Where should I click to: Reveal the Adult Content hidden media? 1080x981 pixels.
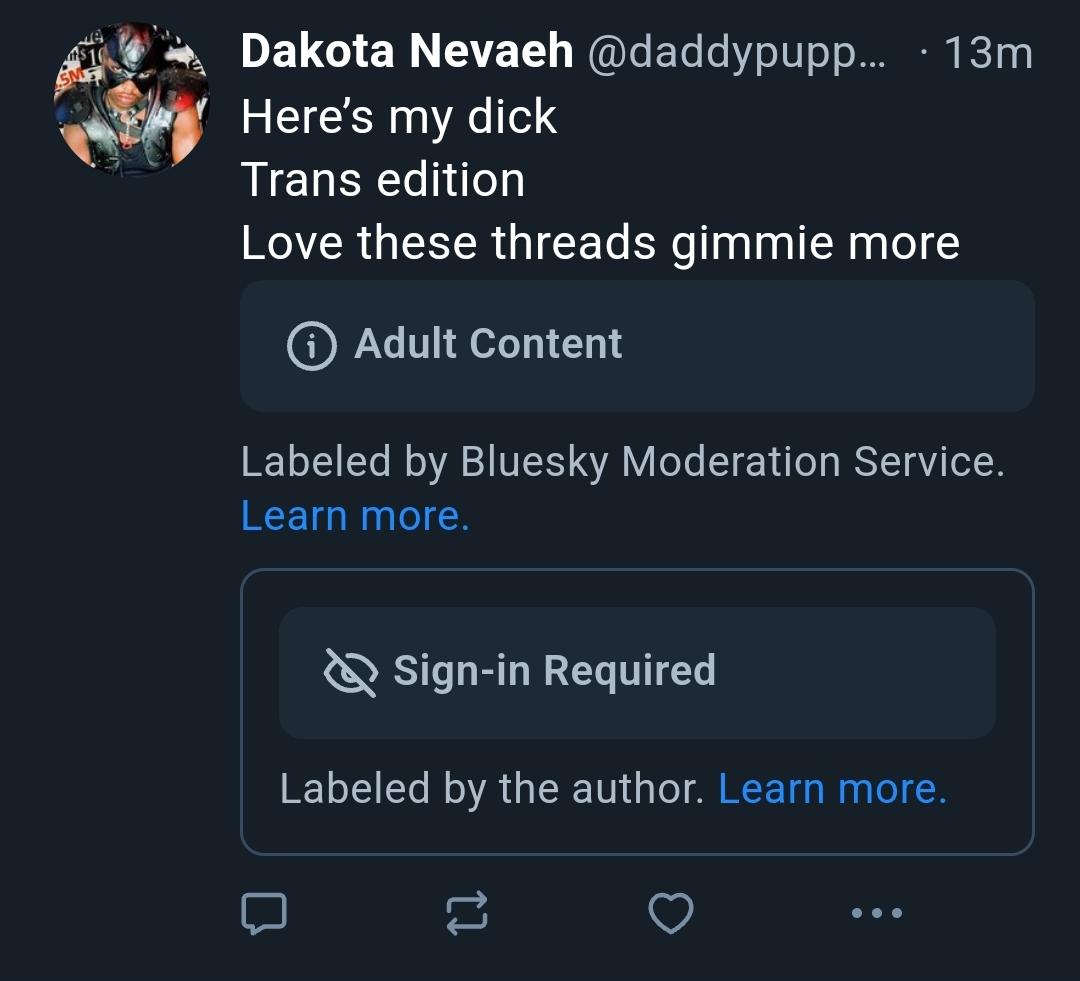[x=637, y=345]
